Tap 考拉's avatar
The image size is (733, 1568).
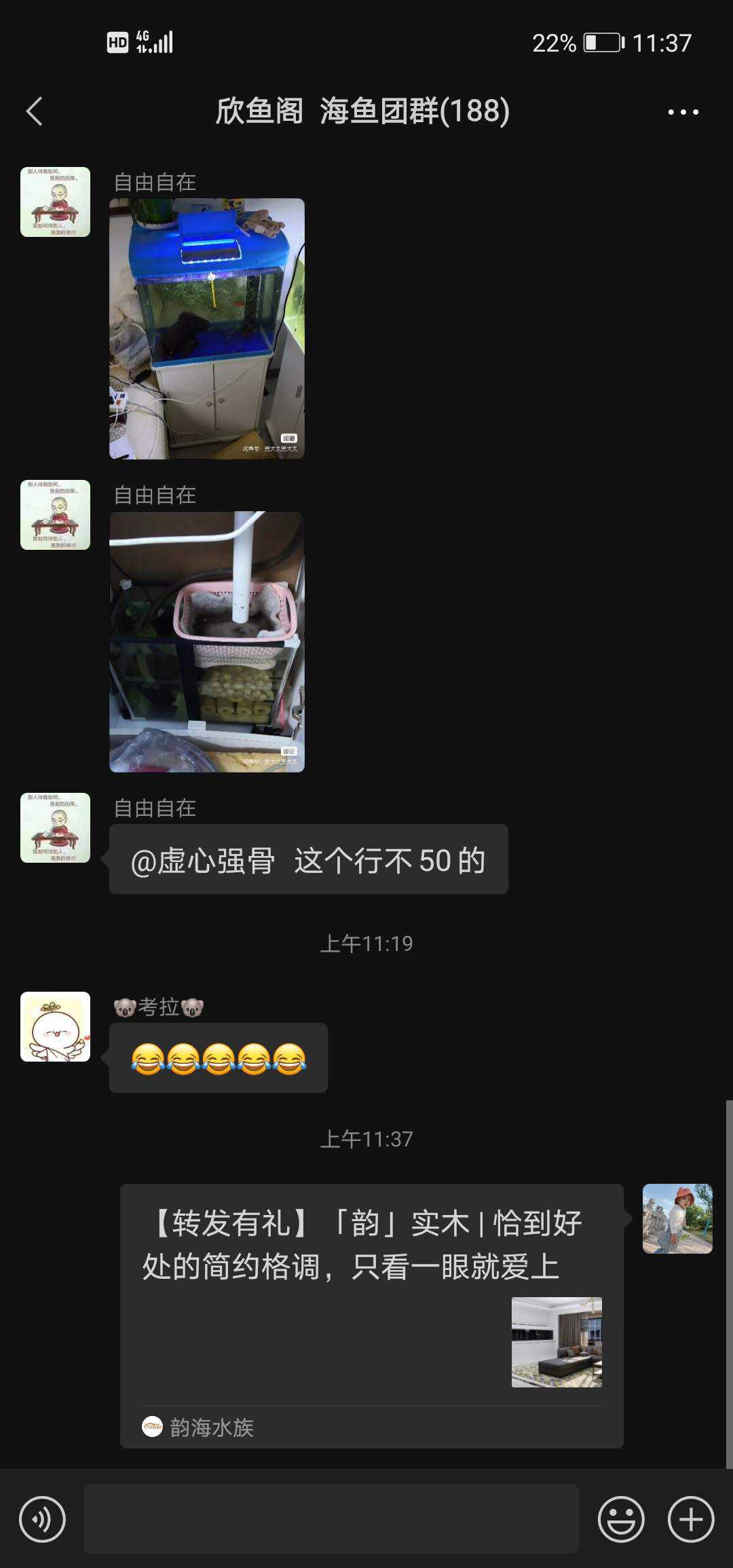pos(55,1026)
